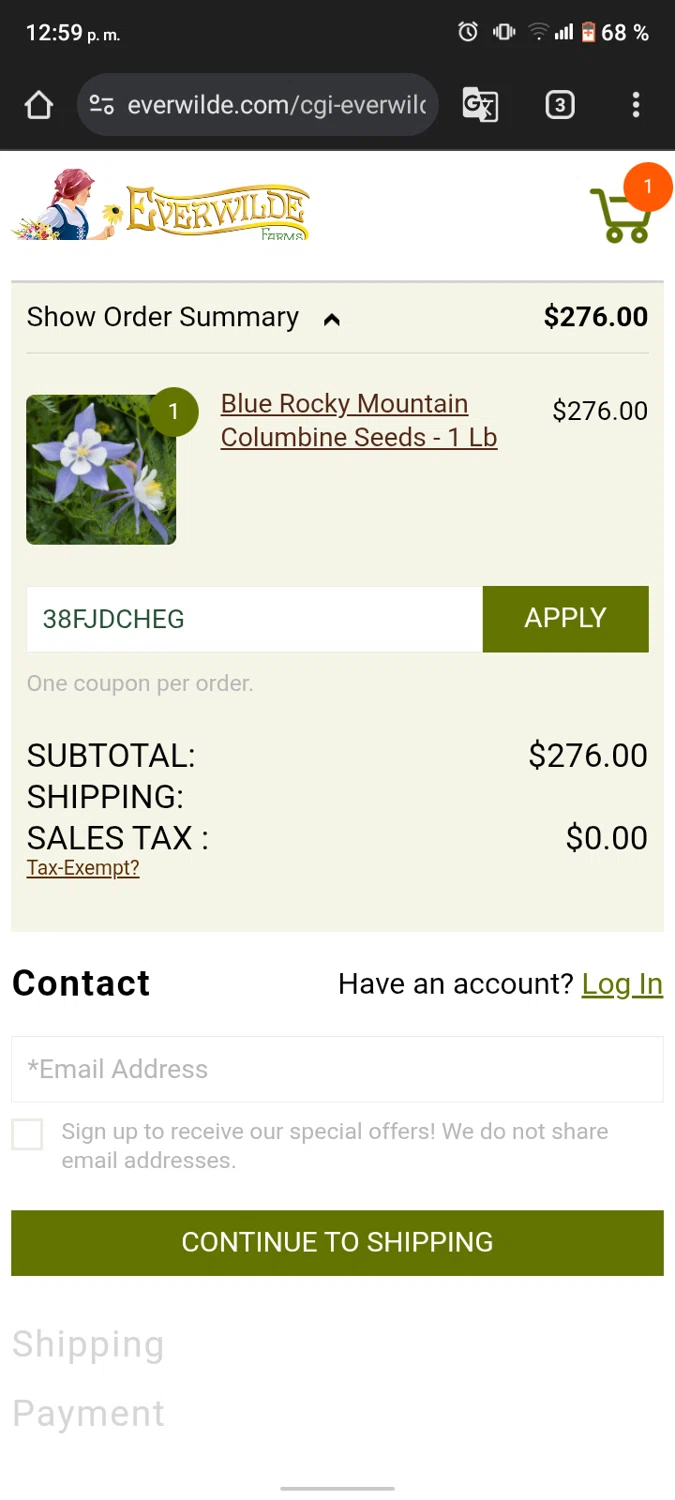
Task: Apply the coupon code
Action: click(565, 619)
